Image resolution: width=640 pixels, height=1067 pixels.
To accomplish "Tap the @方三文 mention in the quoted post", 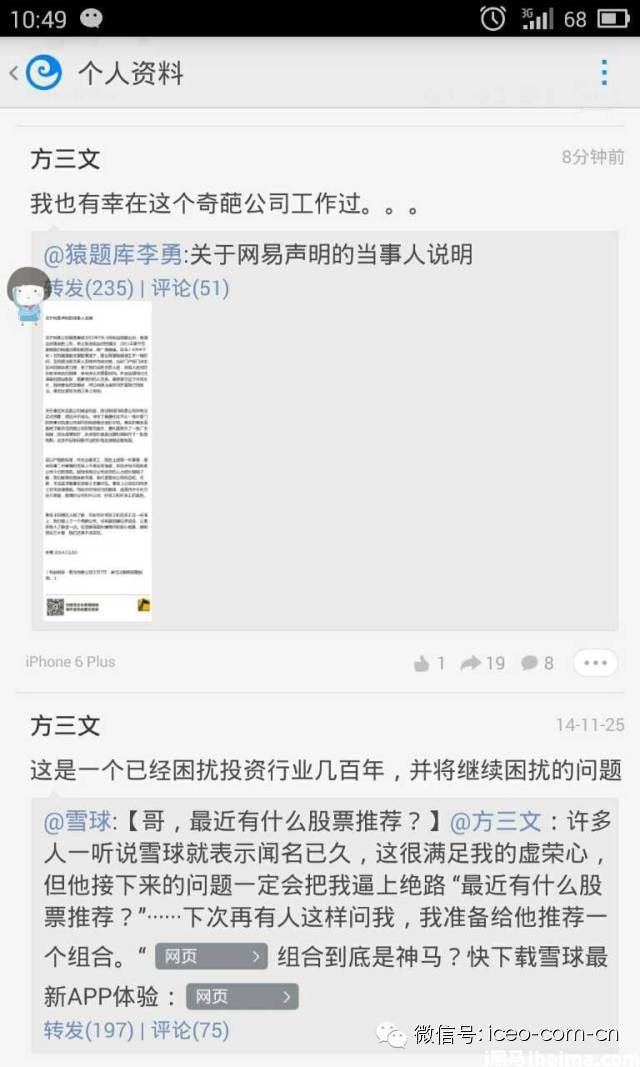I will pos(496,822).
